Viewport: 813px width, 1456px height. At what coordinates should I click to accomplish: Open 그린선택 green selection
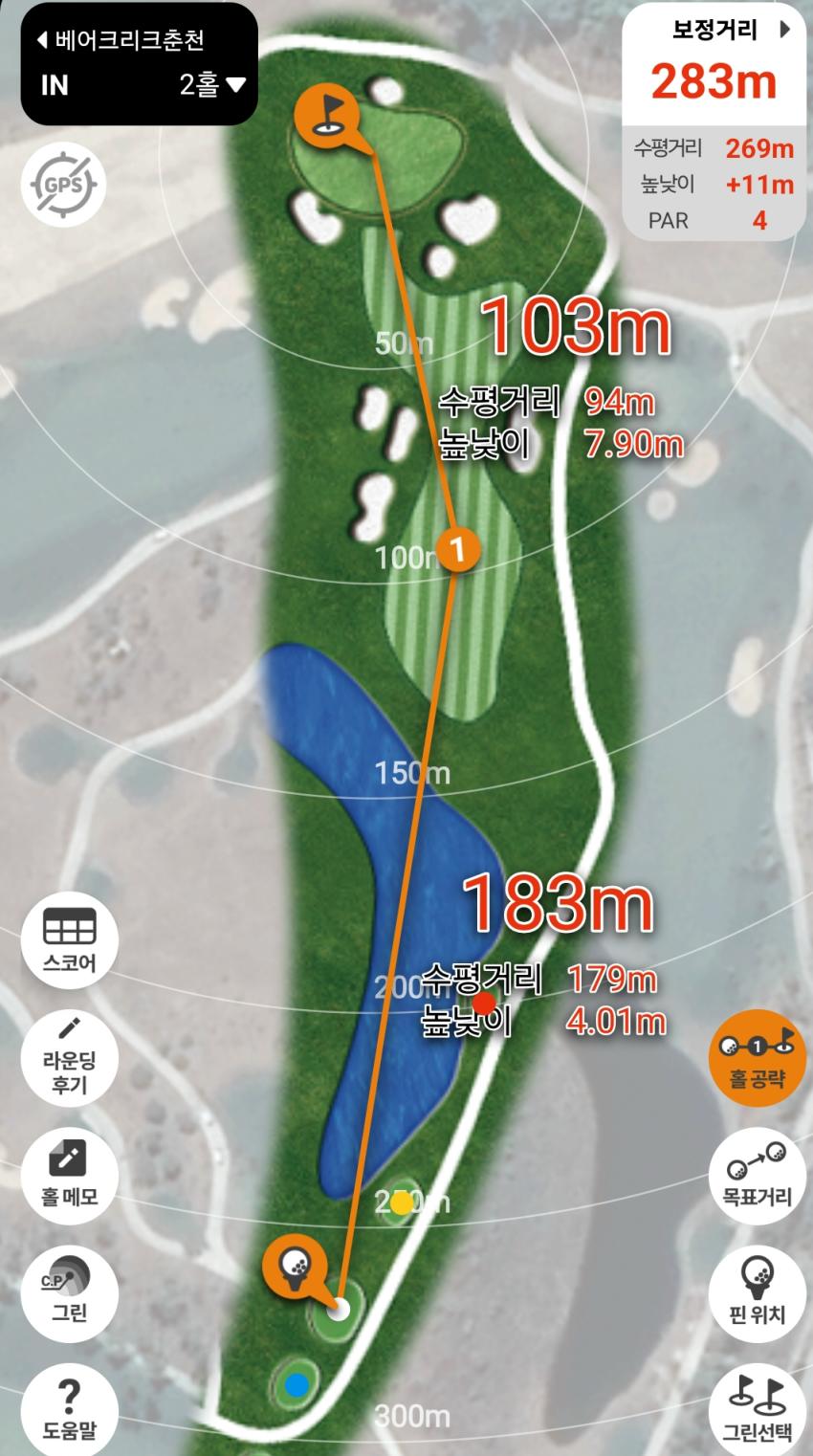tap(757, 1408)
